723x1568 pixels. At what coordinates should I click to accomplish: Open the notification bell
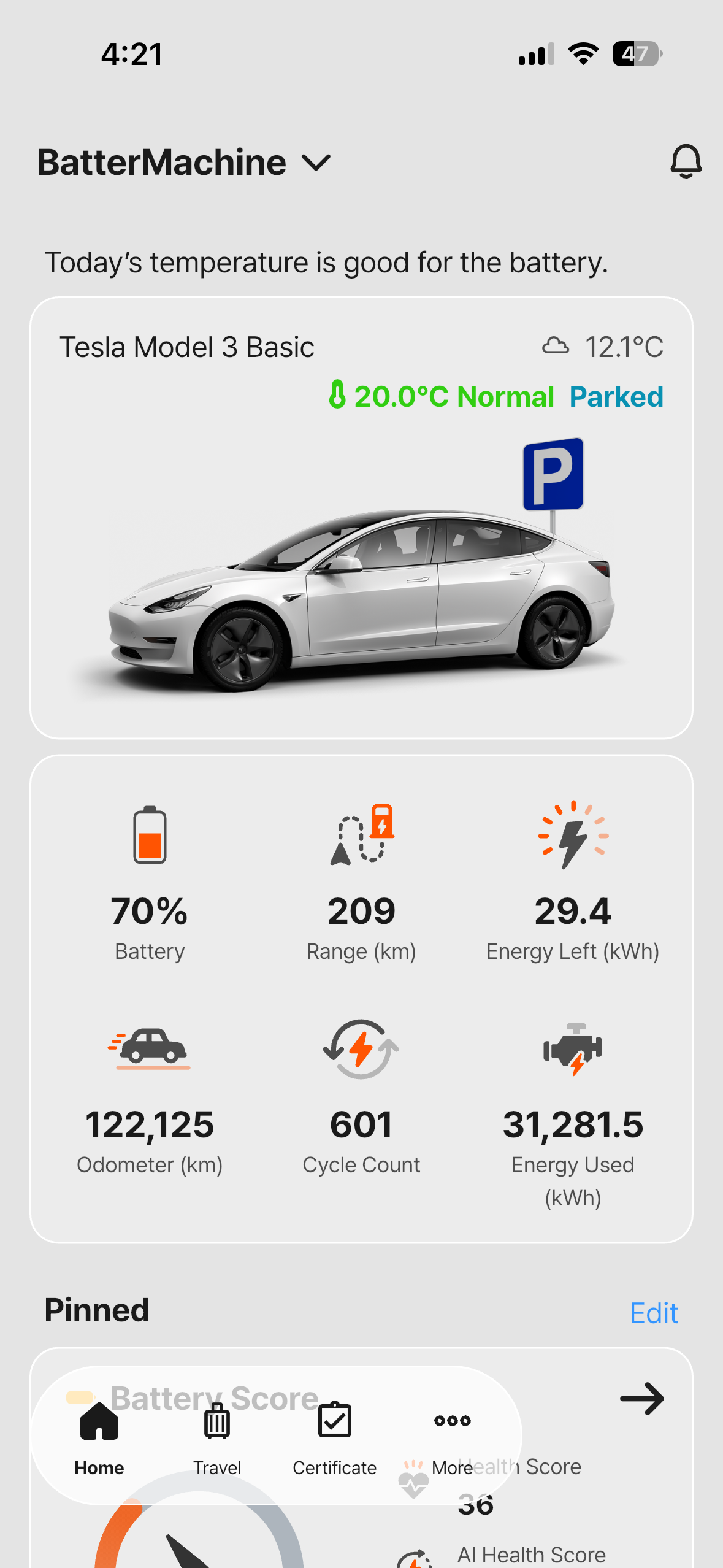686,161
